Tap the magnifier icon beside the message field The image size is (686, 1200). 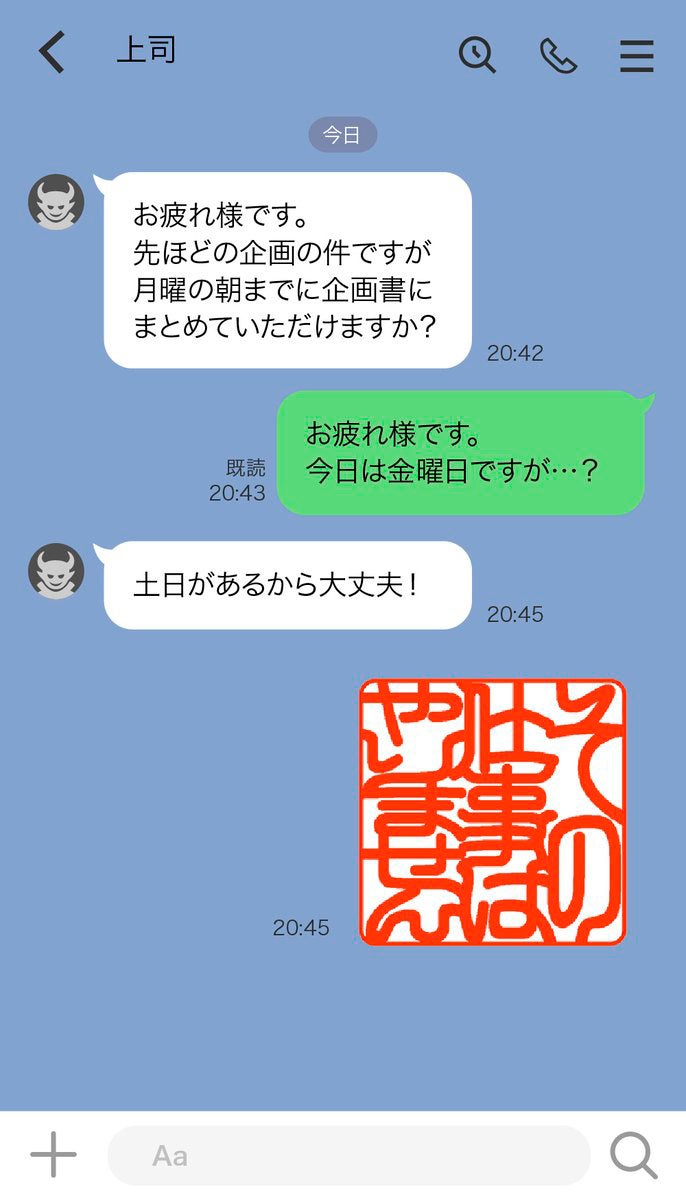point(634,1156)
